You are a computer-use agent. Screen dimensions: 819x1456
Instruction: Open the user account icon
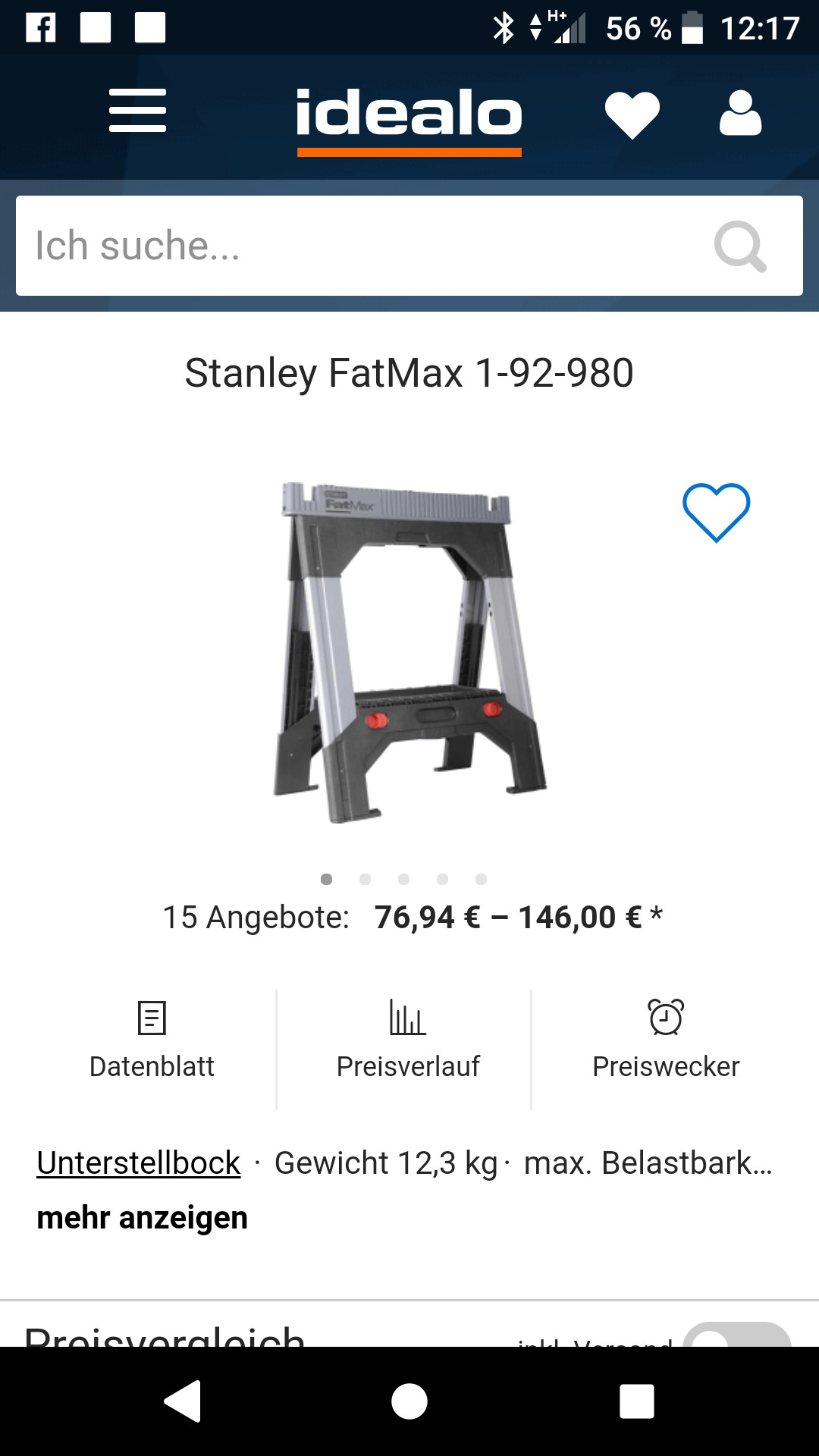tap(740, 114)
